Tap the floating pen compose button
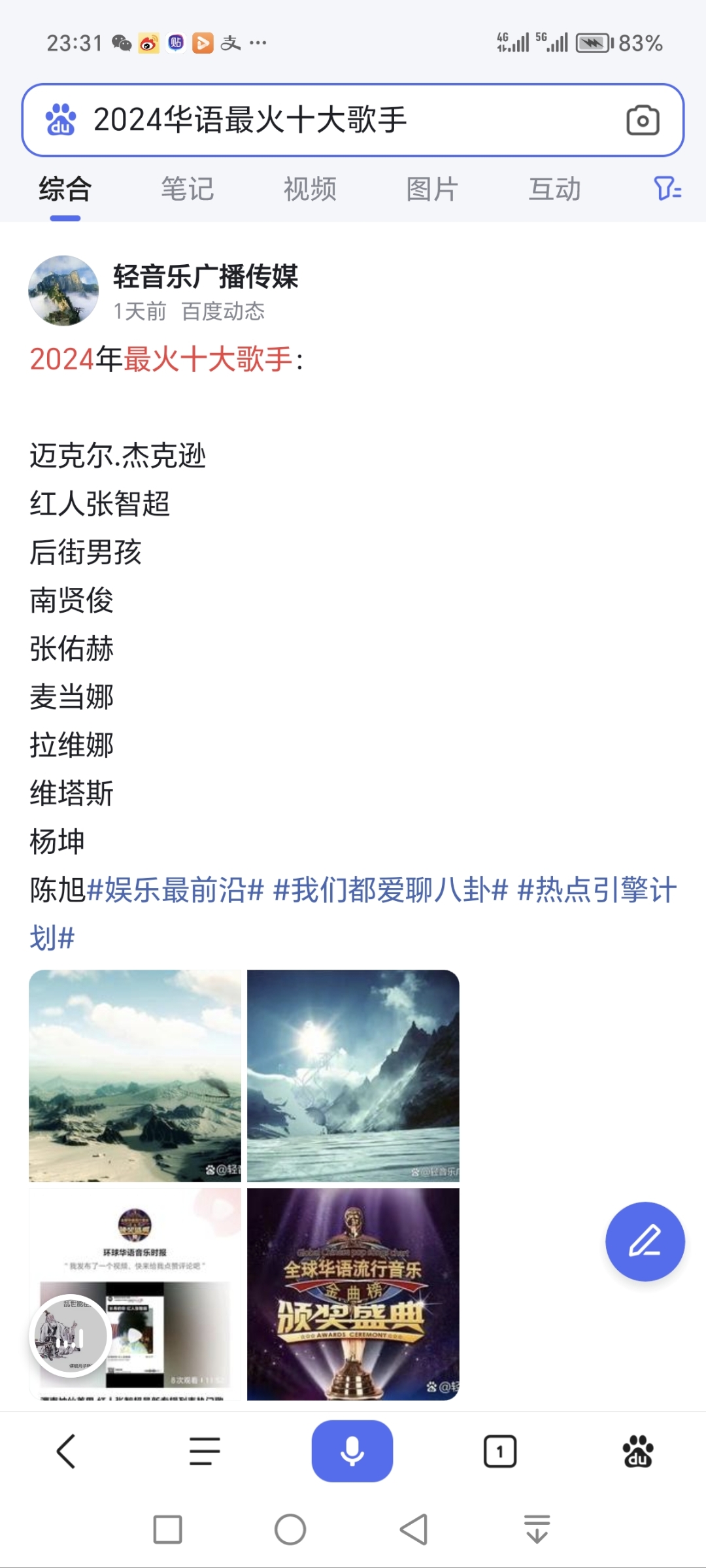The height and width of the screenshot is (1568, 706). click(x=645, y=1241)
